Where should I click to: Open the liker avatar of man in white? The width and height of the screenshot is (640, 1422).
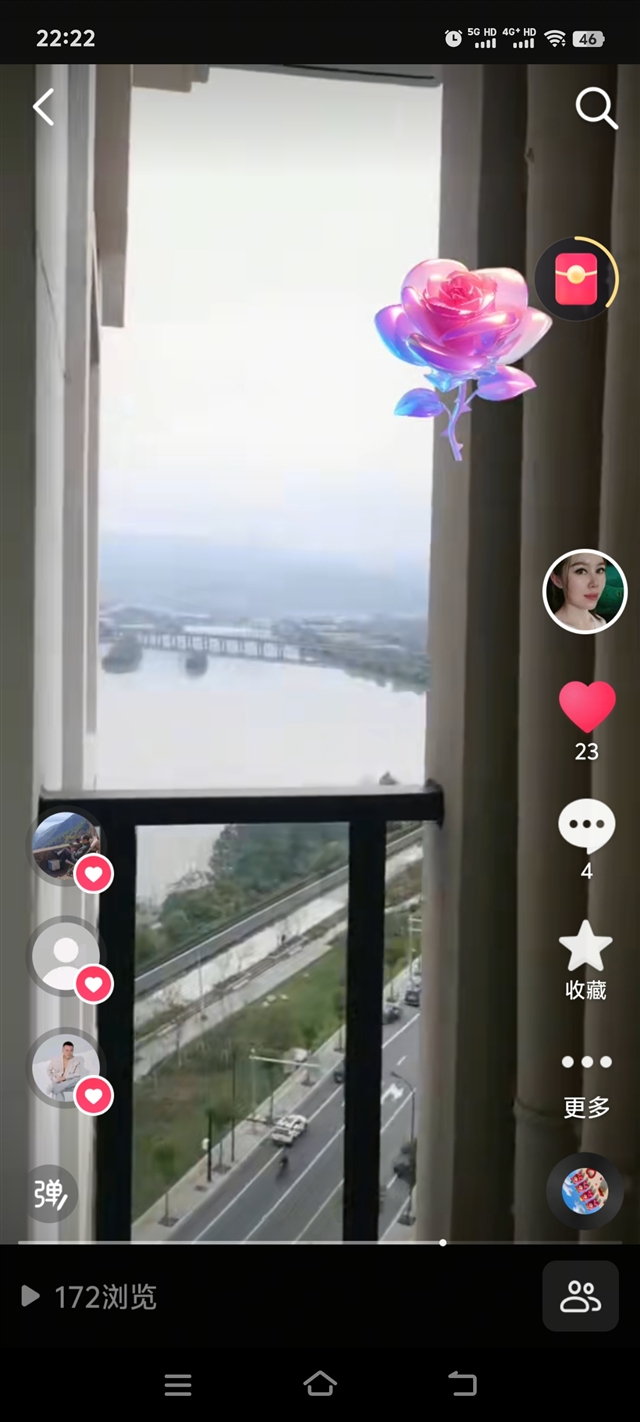pos(66,1067)
